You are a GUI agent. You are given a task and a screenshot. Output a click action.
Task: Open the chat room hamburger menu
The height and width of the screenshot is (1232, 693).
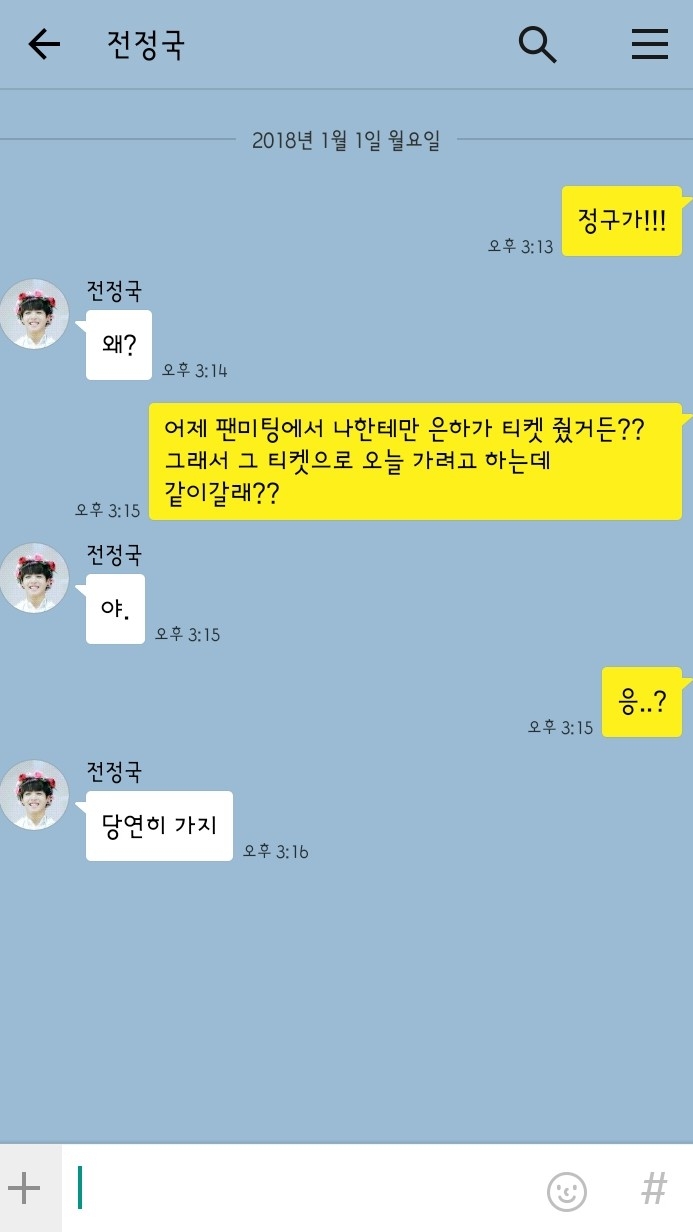650,45
